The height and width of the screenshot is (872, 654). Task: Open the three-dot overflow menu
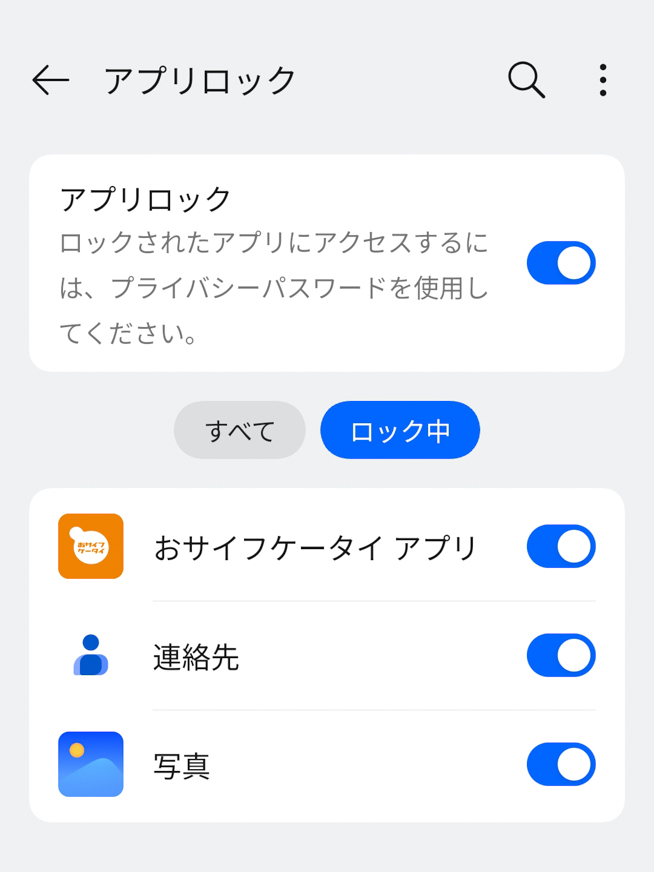click(602, 80)
